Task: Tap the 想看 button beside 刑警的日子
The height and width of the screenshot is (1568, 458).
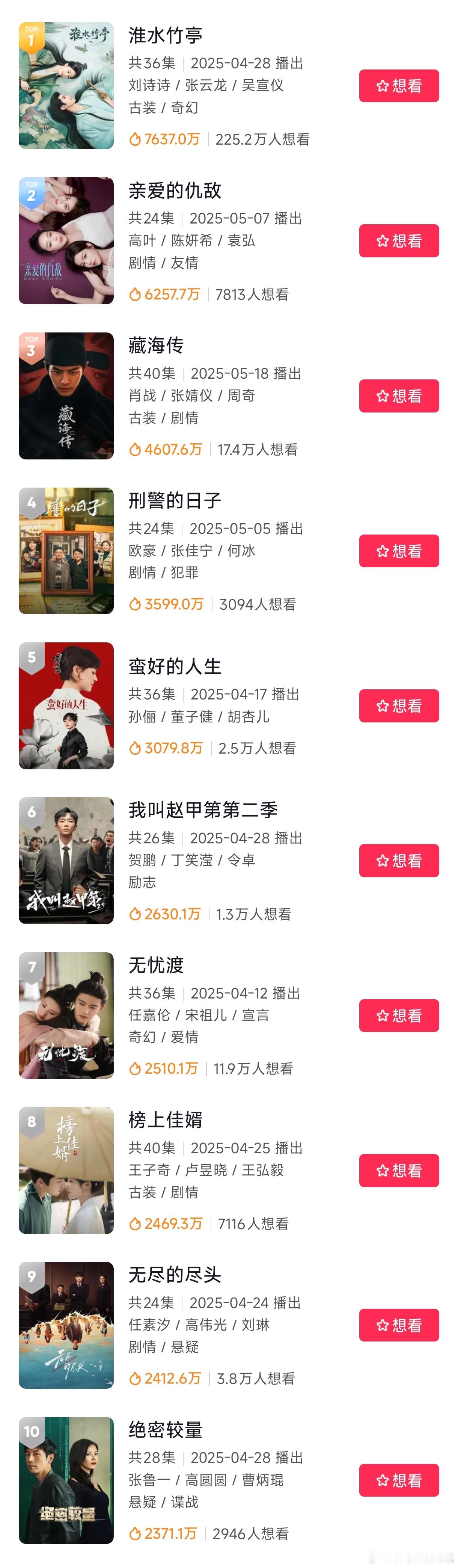Action: coord(398,551)
